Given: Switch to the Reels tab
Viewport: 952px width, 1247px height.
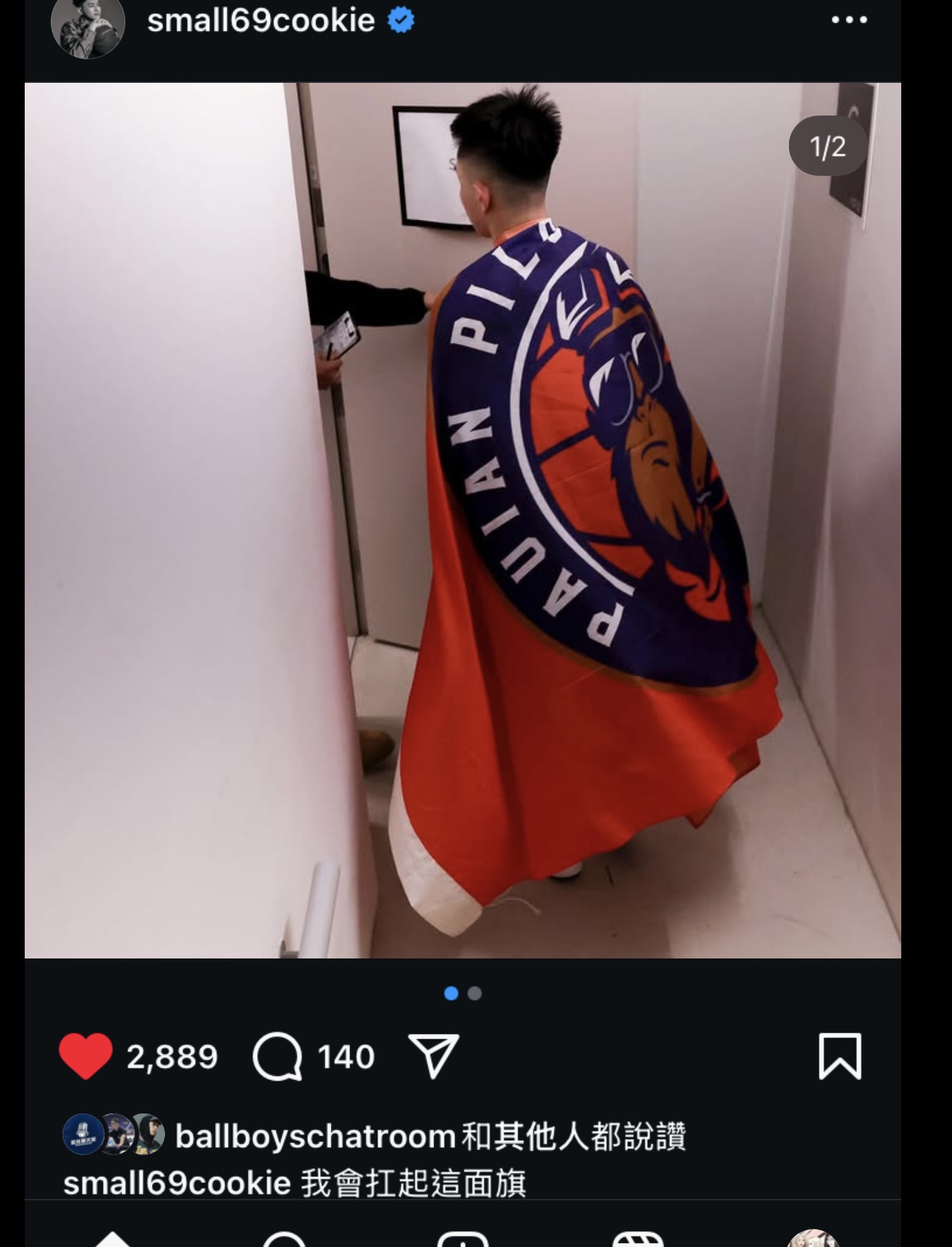Looking at the screenshot, I should (637, 1239).
